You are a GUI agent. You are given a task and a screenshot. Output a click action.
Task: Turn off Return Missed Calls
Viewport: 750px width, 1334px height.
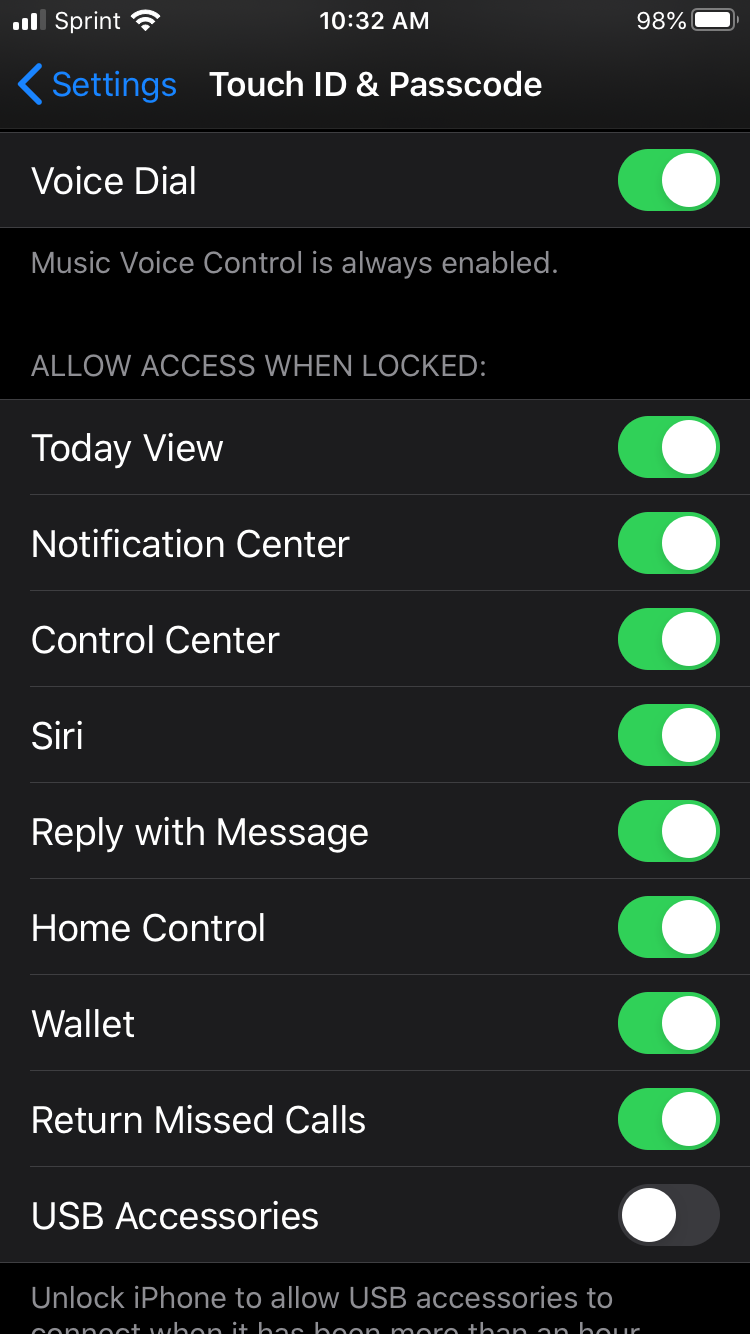tap(668, 1119)
